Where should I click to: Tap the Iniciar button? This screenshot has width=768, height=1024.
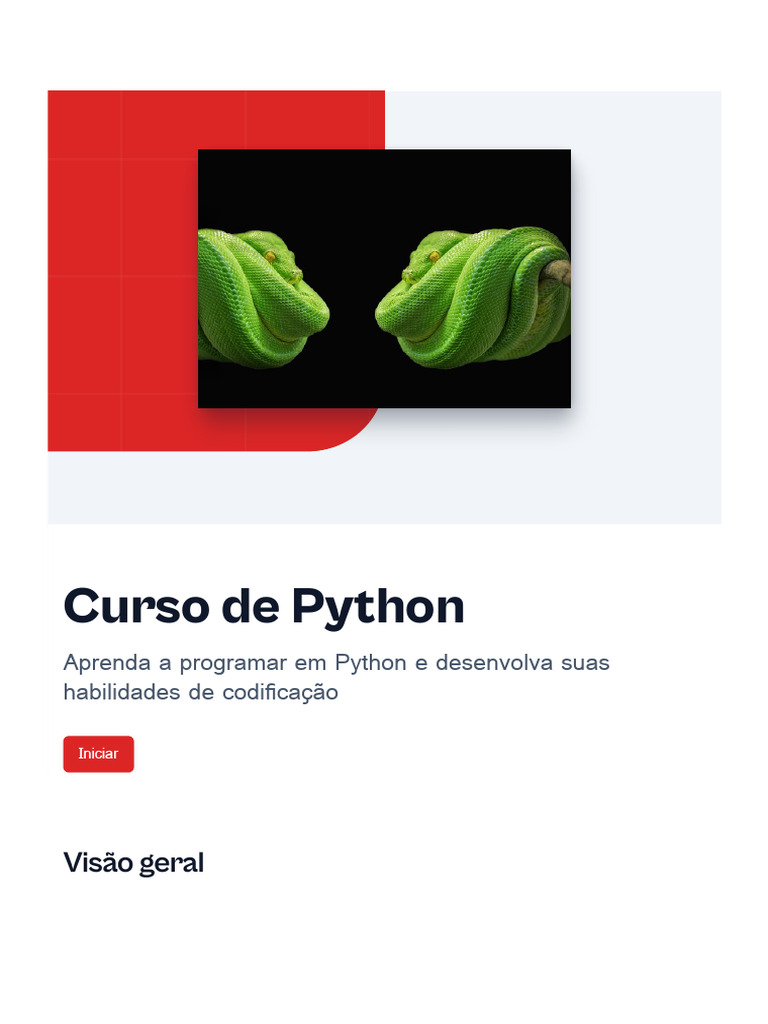(99, 754)
